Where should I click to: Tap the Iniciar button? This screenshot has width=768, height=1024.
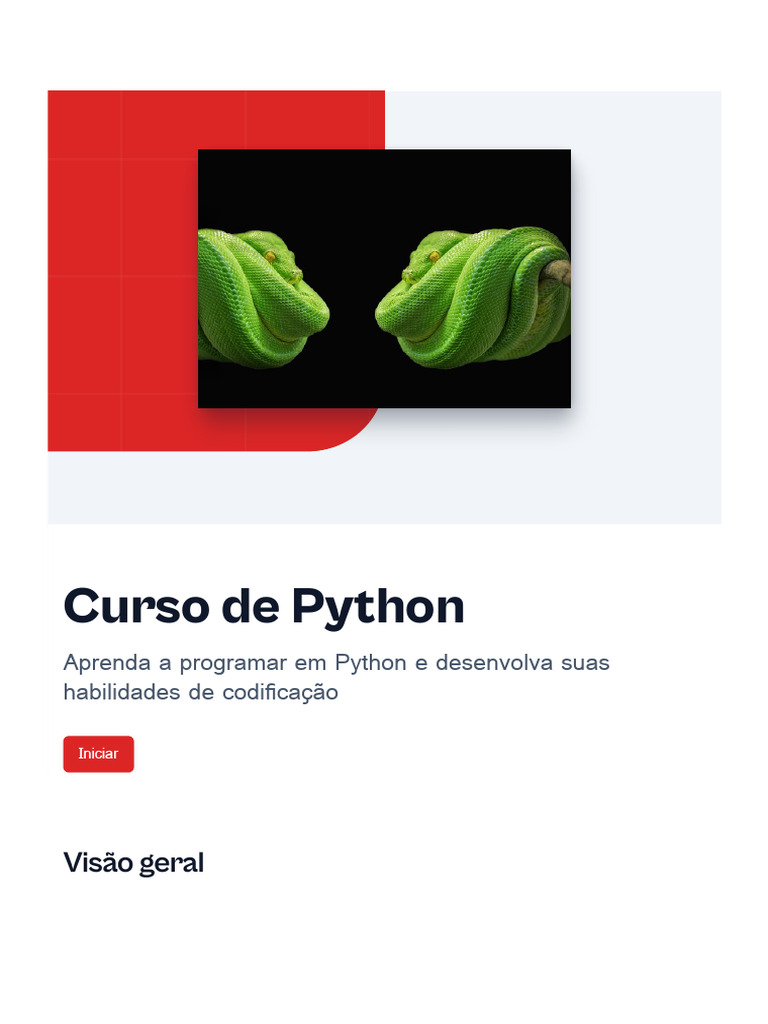(99, 754)
